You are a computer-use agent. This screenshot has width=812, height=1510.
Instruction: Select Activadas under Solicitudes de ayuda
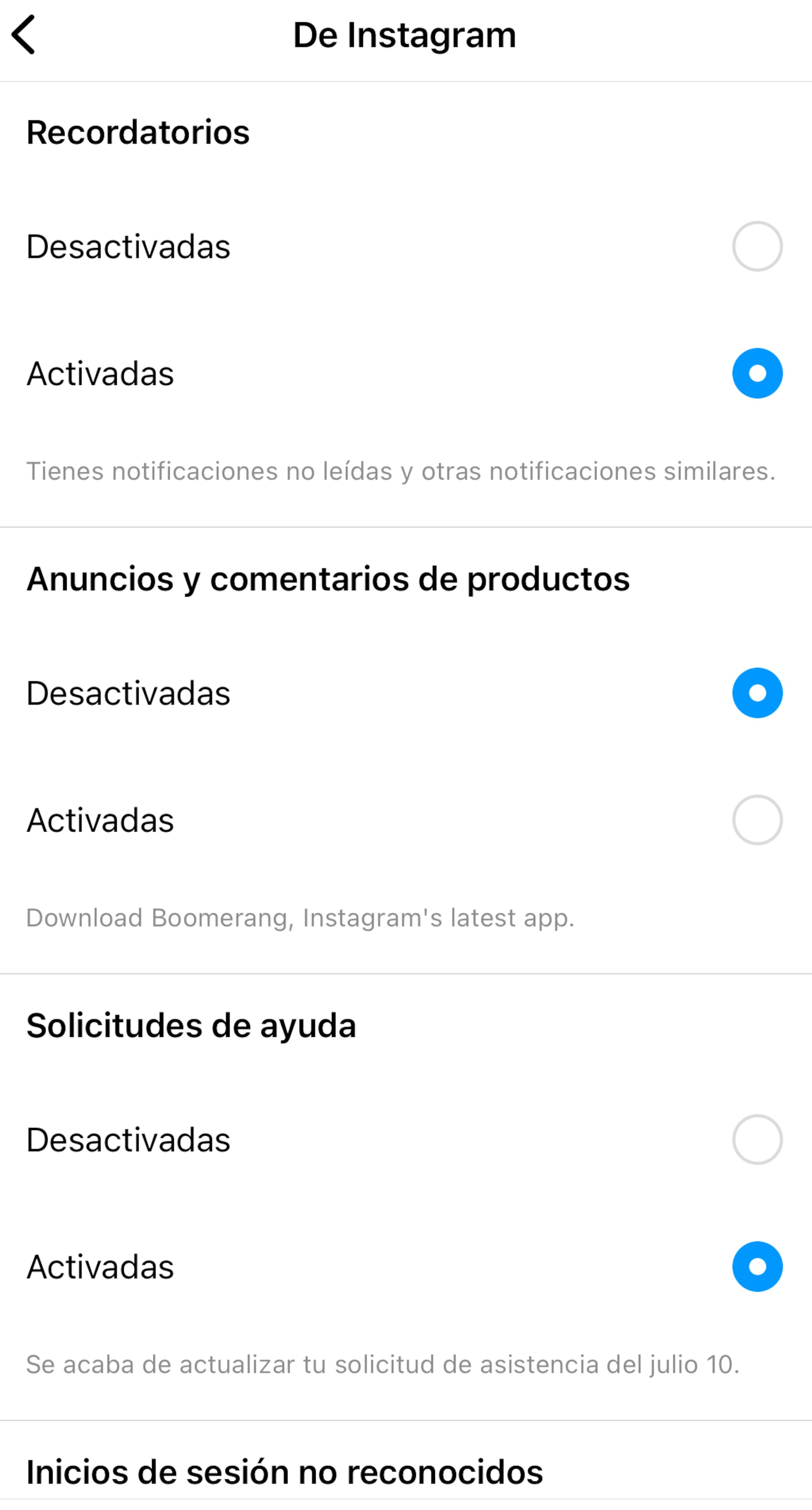click(x=757, y=1267)
